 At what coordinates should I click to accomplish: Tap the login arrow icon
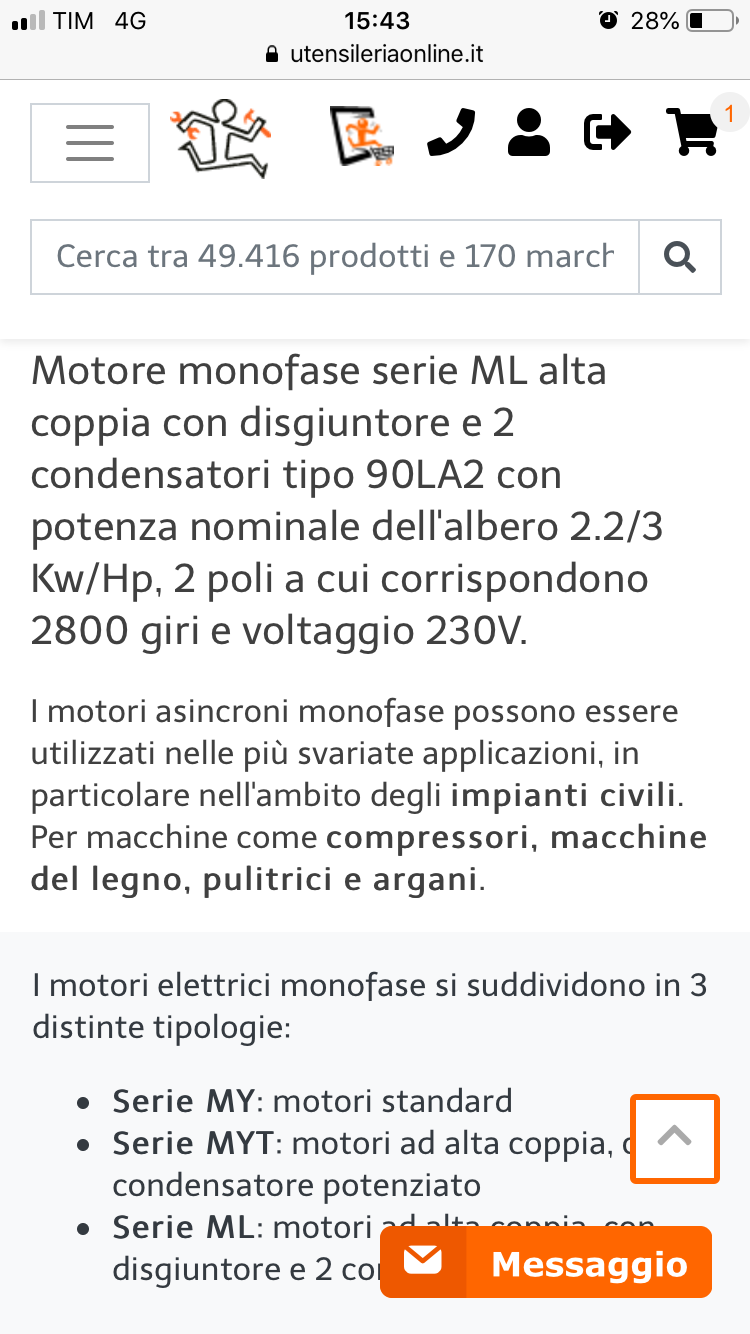coord(607,133)
